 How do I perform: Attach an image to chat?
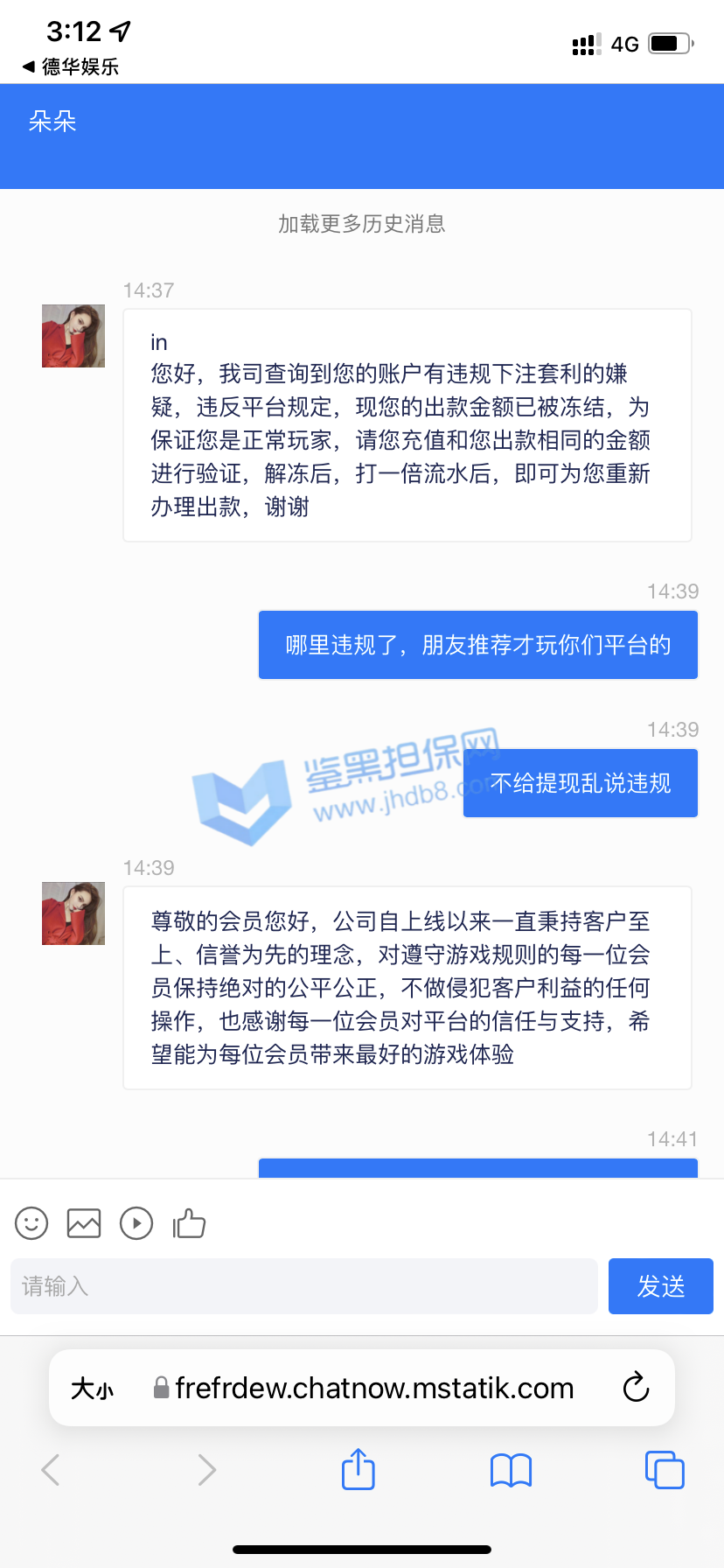84,1223
